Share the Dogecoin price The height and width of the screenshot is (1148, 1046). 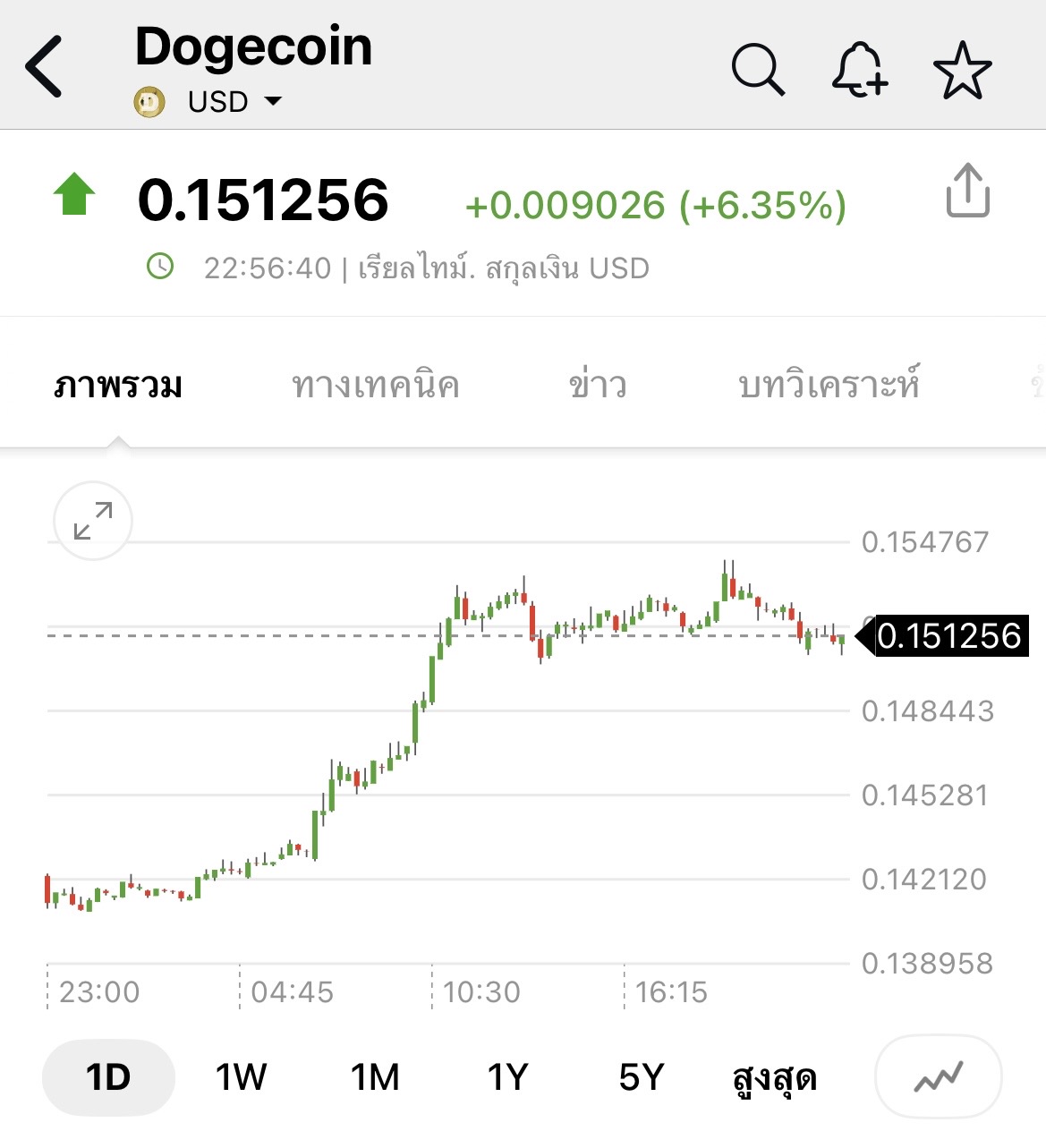(968, 191)
